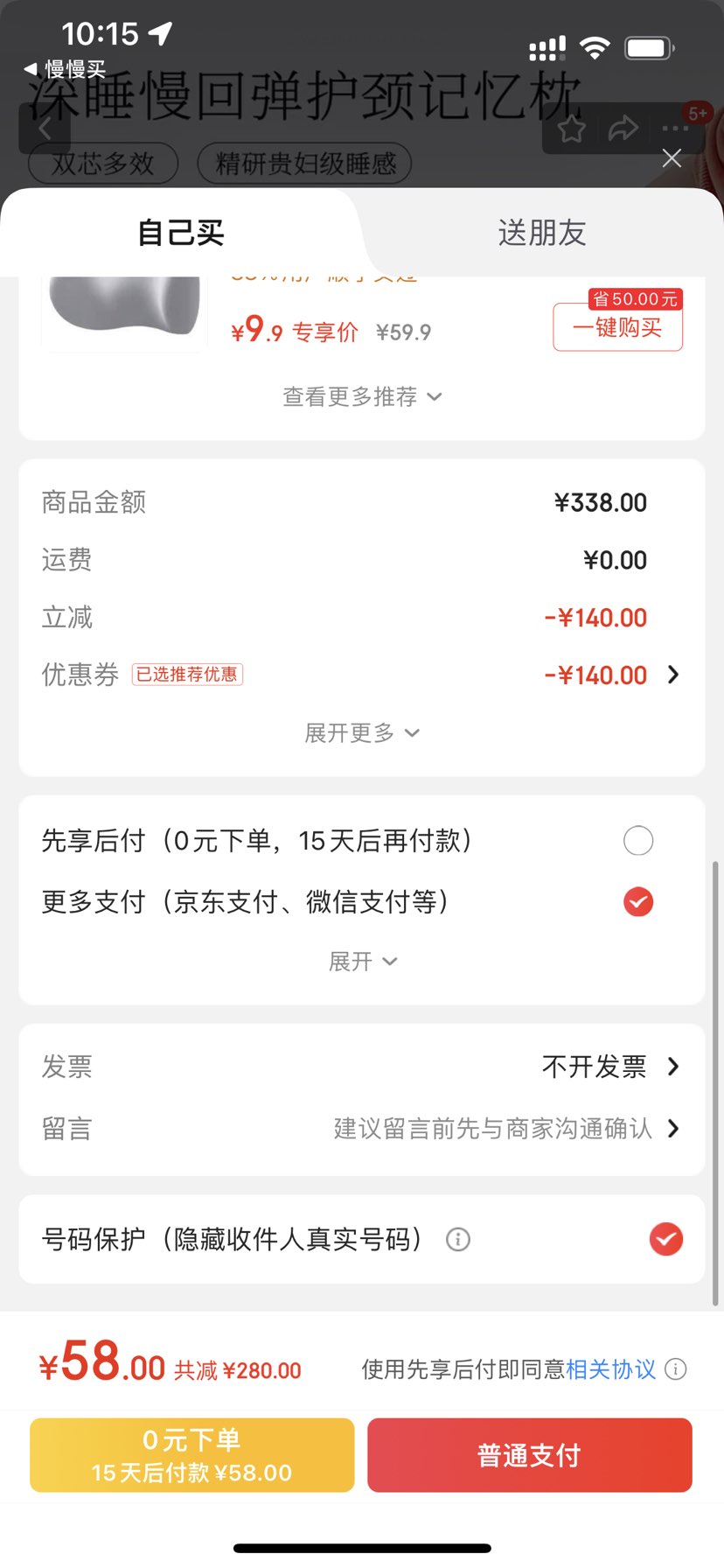Return to 慢慢买 app

pos(65,69)
